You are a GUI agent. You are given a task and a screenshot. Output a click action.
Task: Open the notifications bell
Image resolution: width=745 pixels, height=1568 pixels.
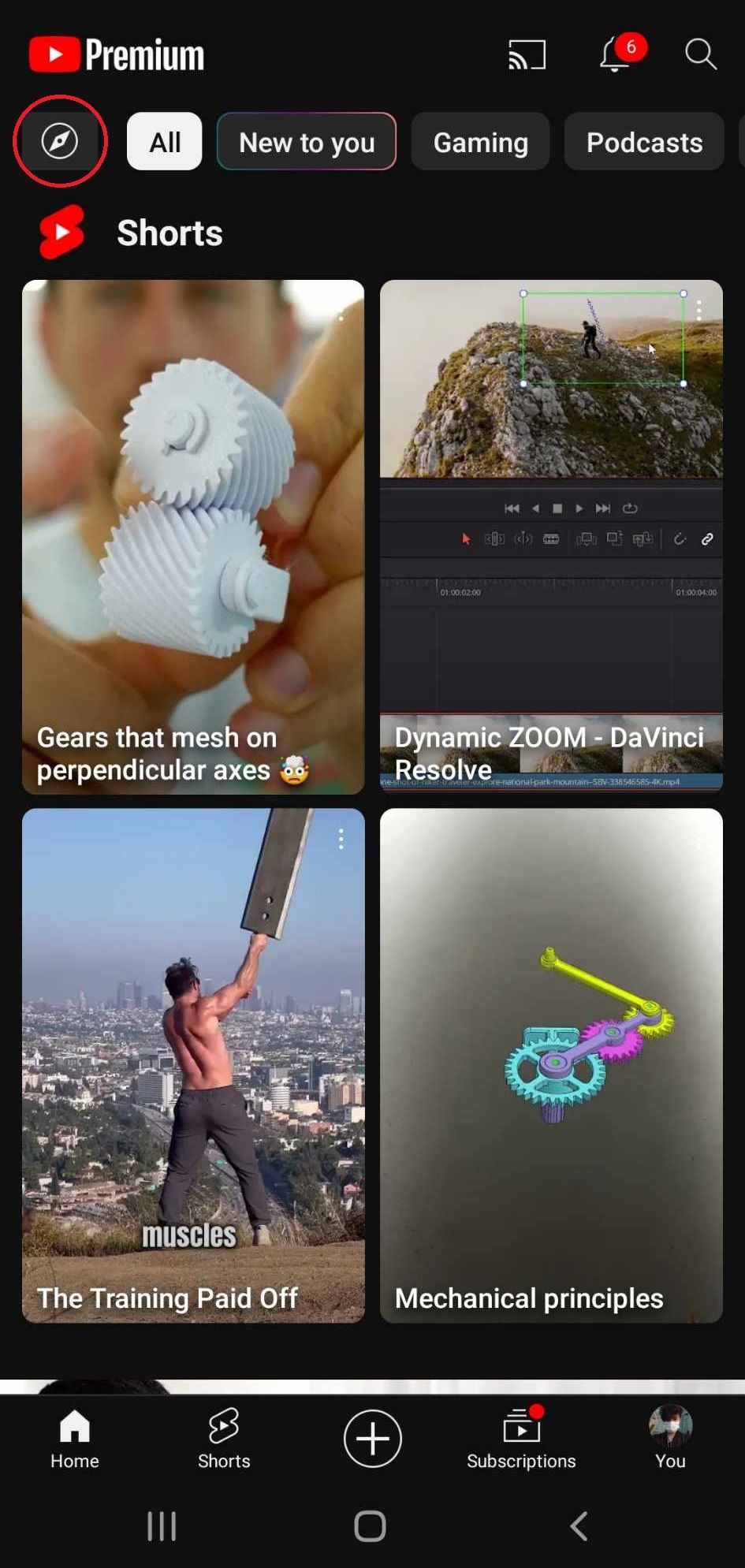616,55
